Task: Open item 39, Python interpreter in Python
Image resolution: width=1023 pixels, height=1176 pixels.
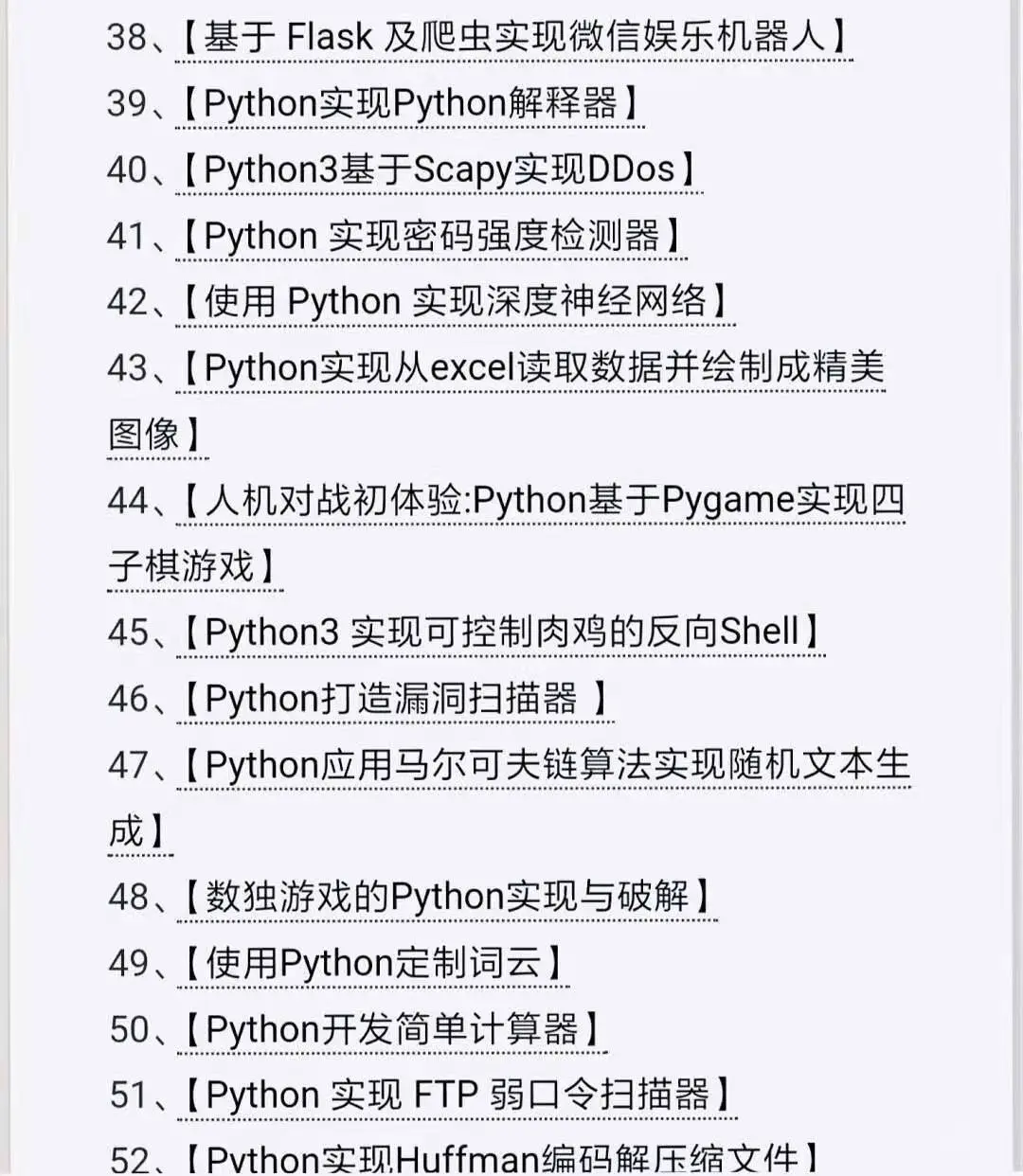Action: pos(409,104)
